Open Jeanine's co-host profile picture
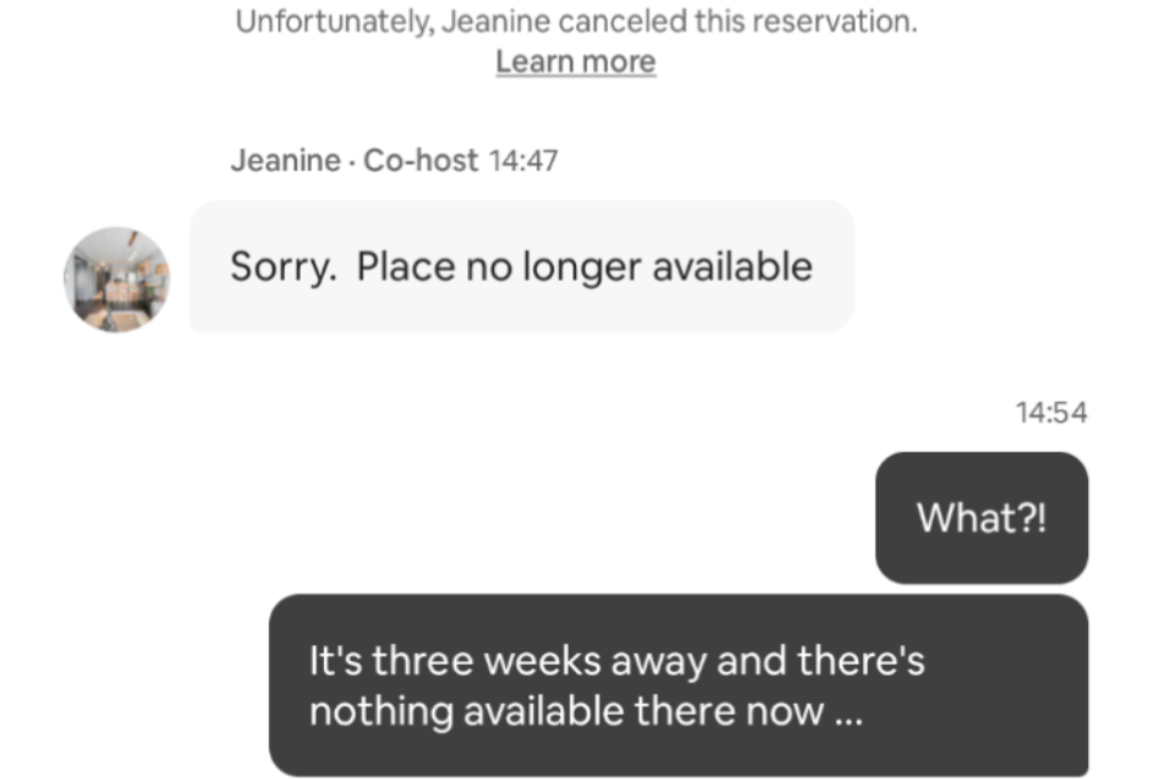The image size is (1168, 779). tap(117, 279)
